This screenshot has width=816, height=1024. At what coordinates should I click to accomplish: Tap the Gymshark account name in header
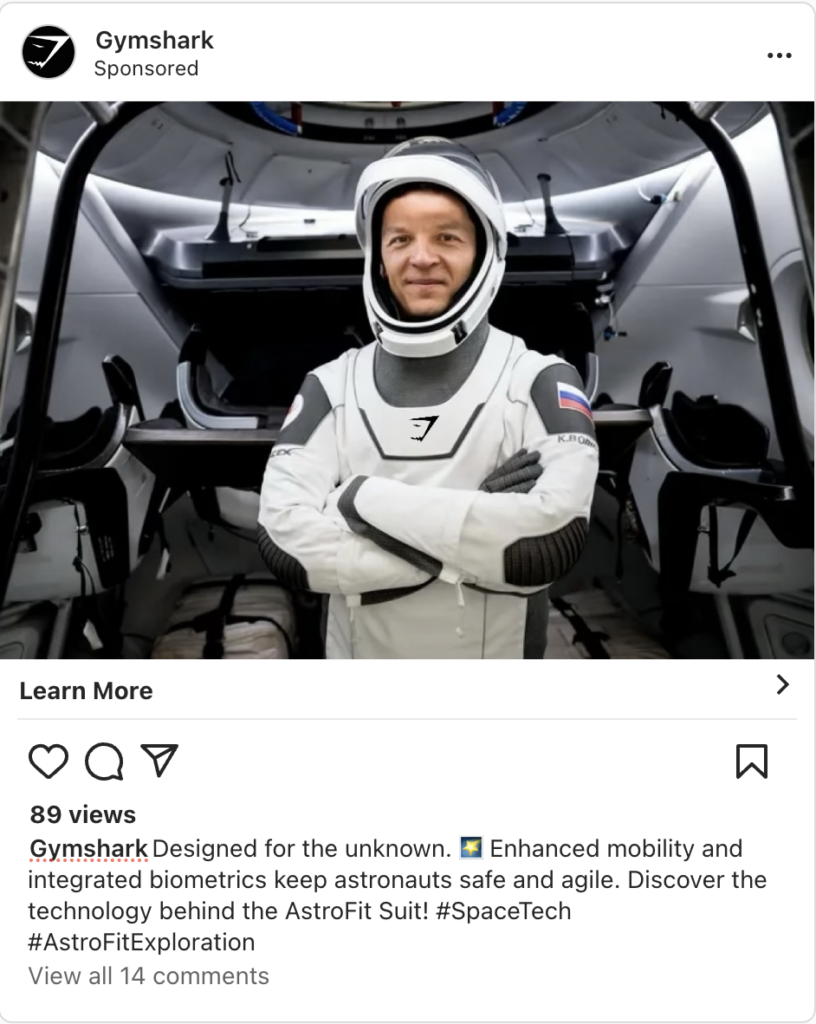pyautogui.click(x=154, y=41)
